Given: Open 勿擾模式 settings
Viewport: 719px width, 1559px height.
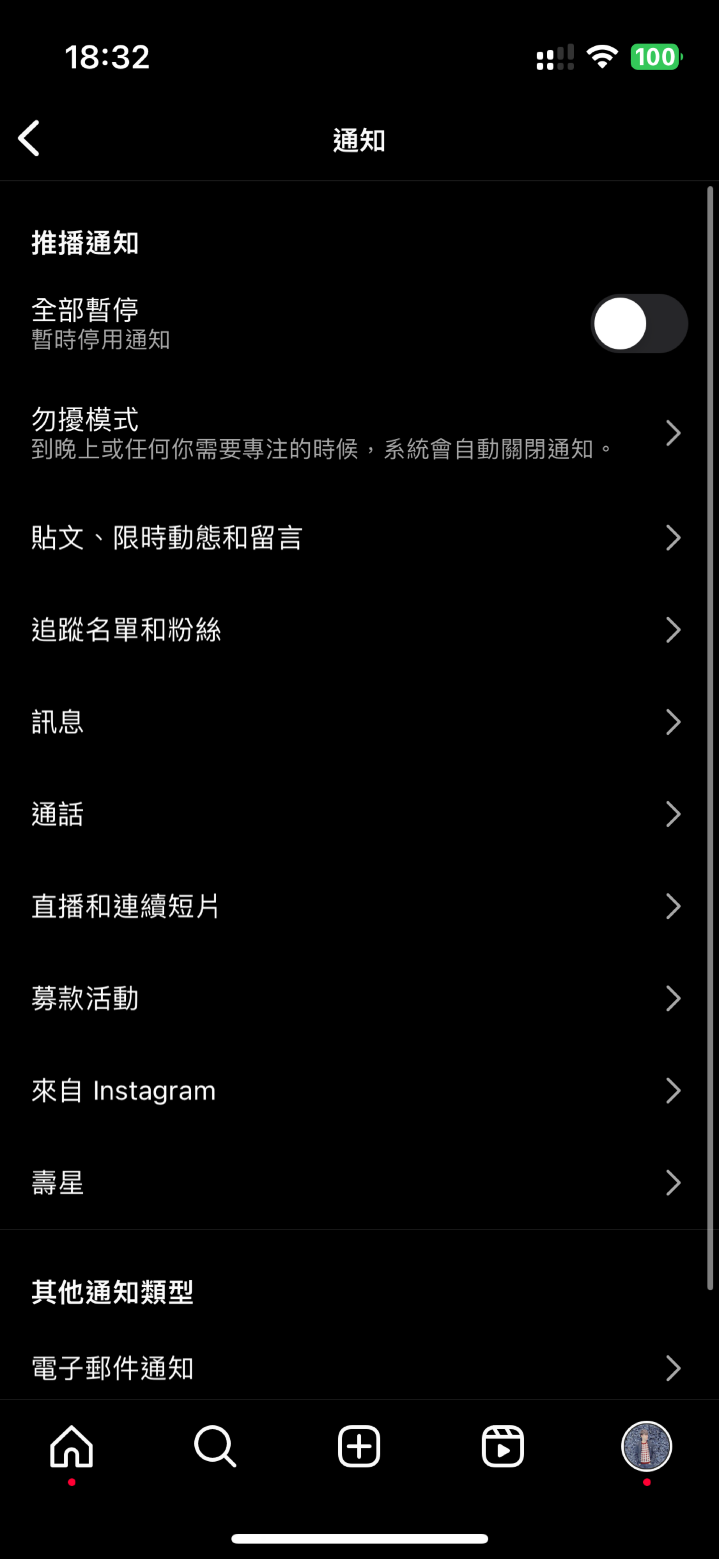Looking at the screenshot, I should click(359, 433).
